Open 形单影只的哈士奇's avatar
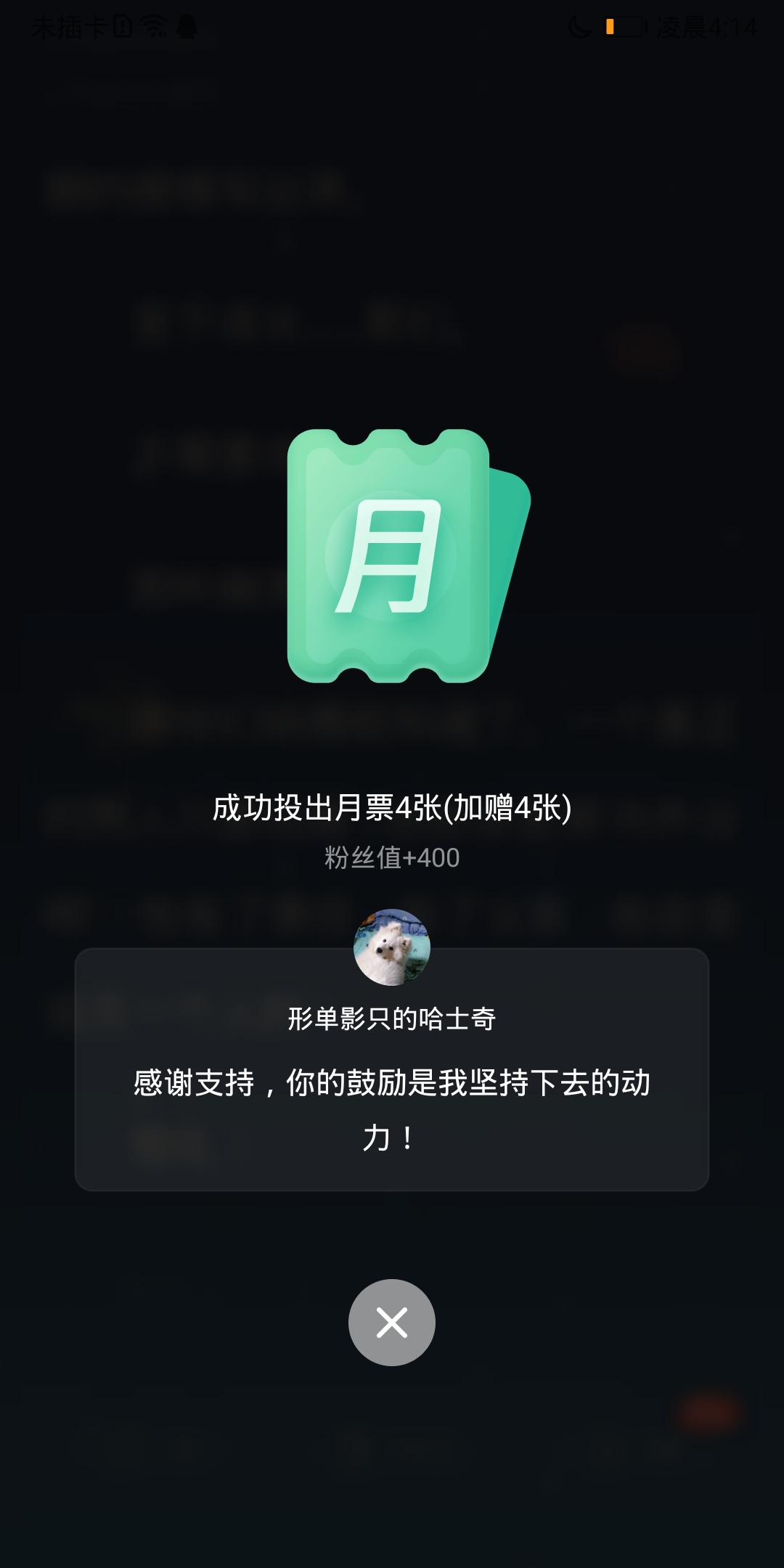The width and height of the screenshot is (784, 1568). click(392, 947)
